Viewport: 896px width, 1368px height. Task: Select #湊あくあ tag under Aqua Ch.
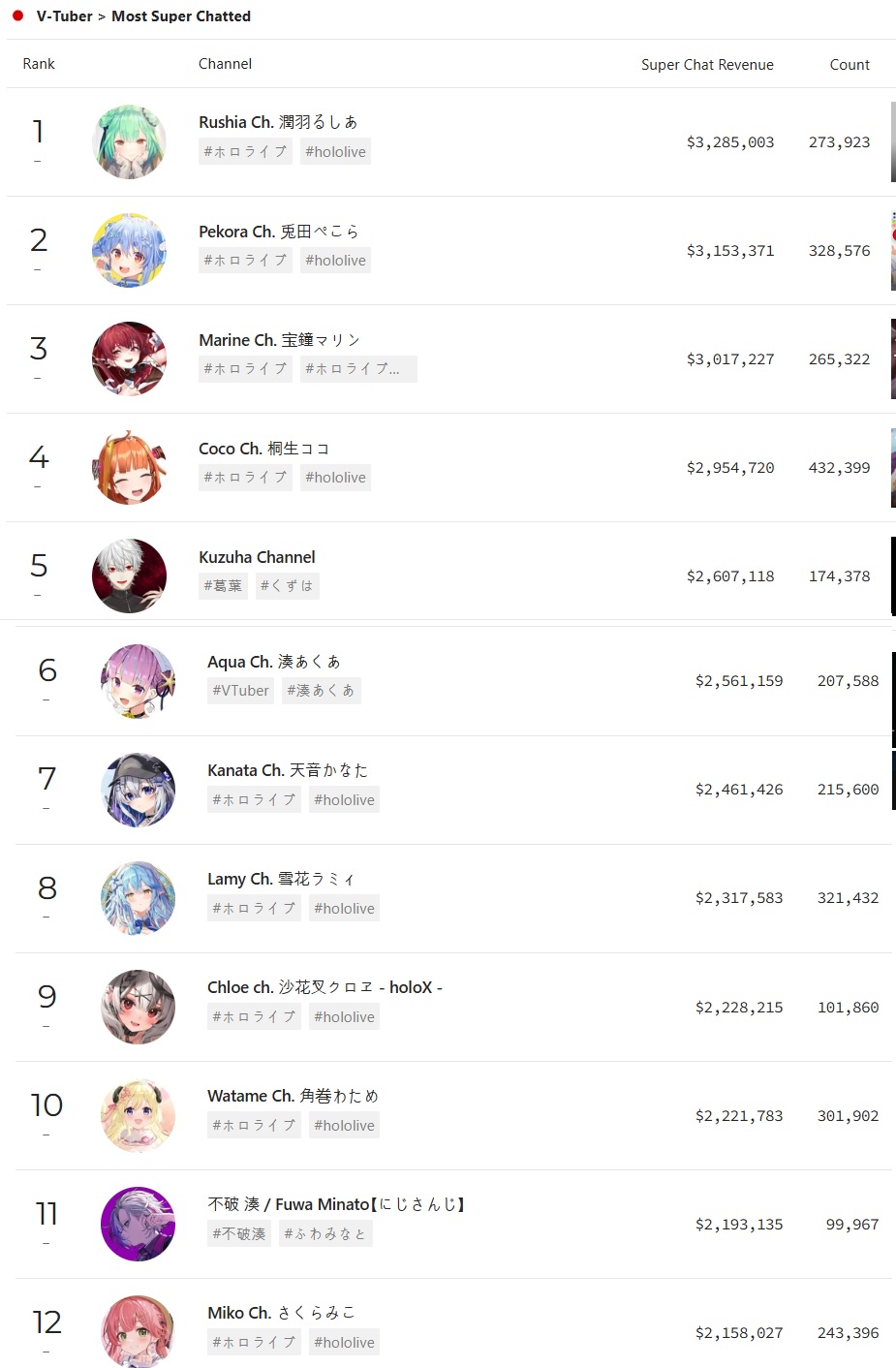coord(321,691)
